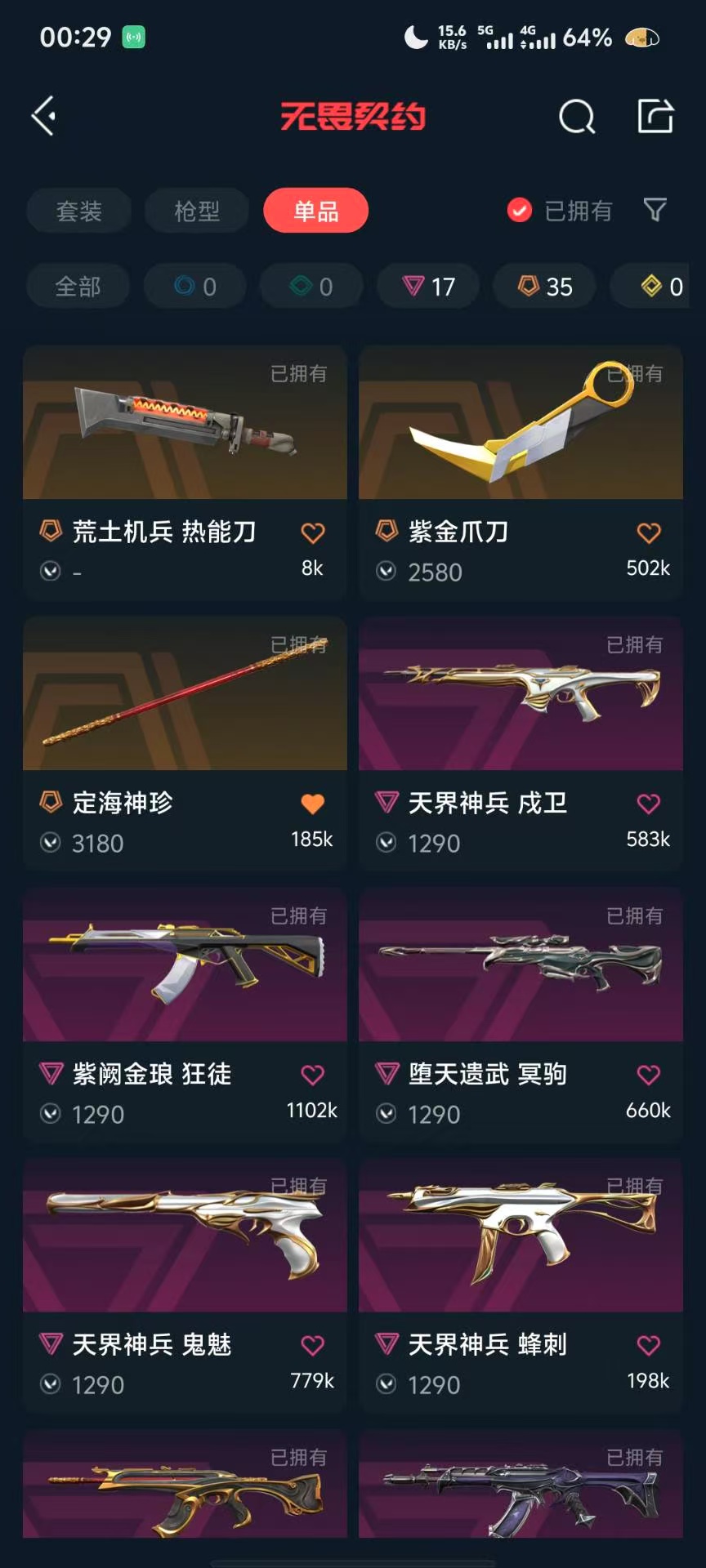The image size is (706, 1568).
Task: Open the filter funnel icon
Action: (655, 211)
